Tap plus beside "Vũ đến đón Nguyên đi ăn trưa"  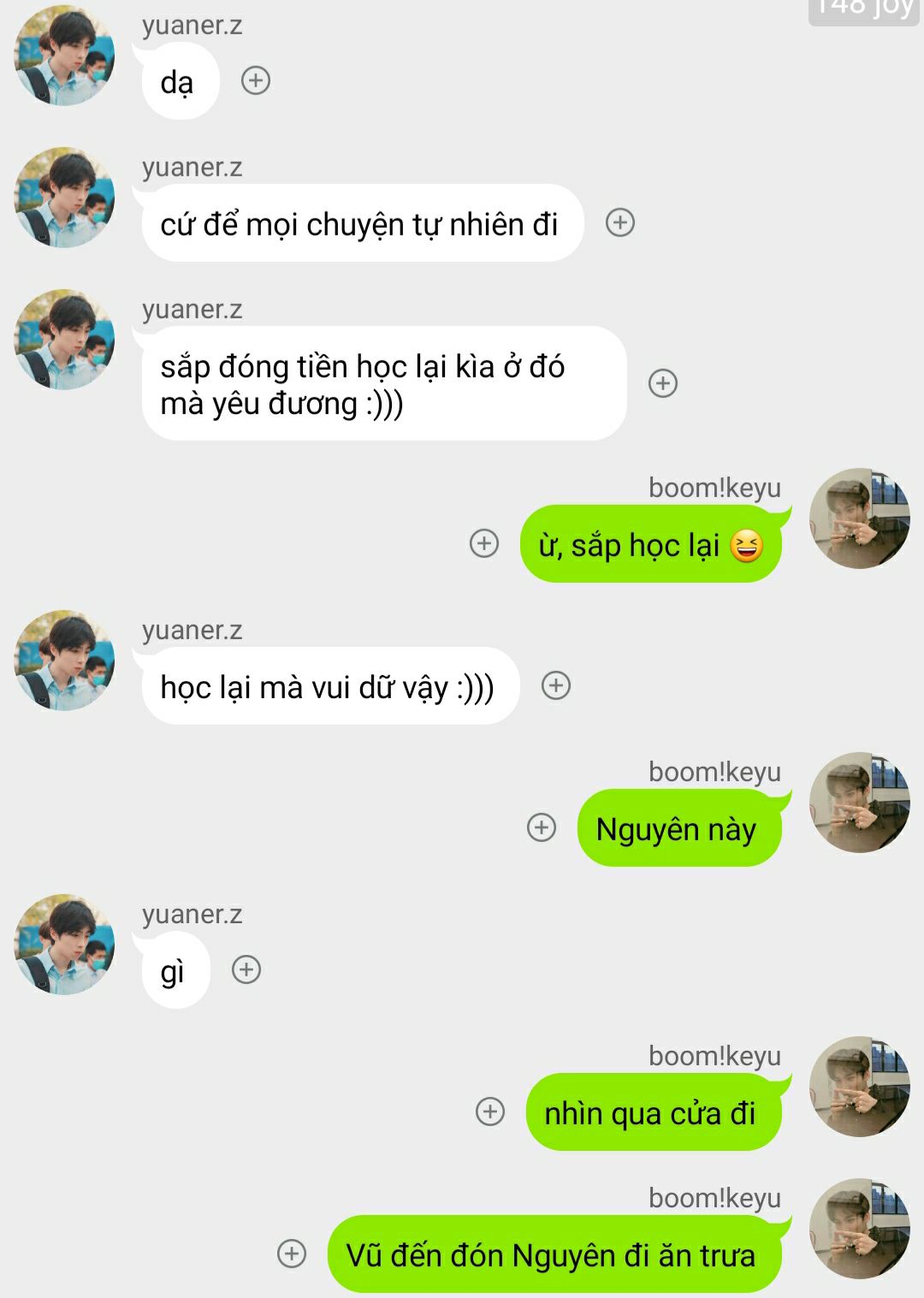pyautogui.click(x=292, y=1254)
